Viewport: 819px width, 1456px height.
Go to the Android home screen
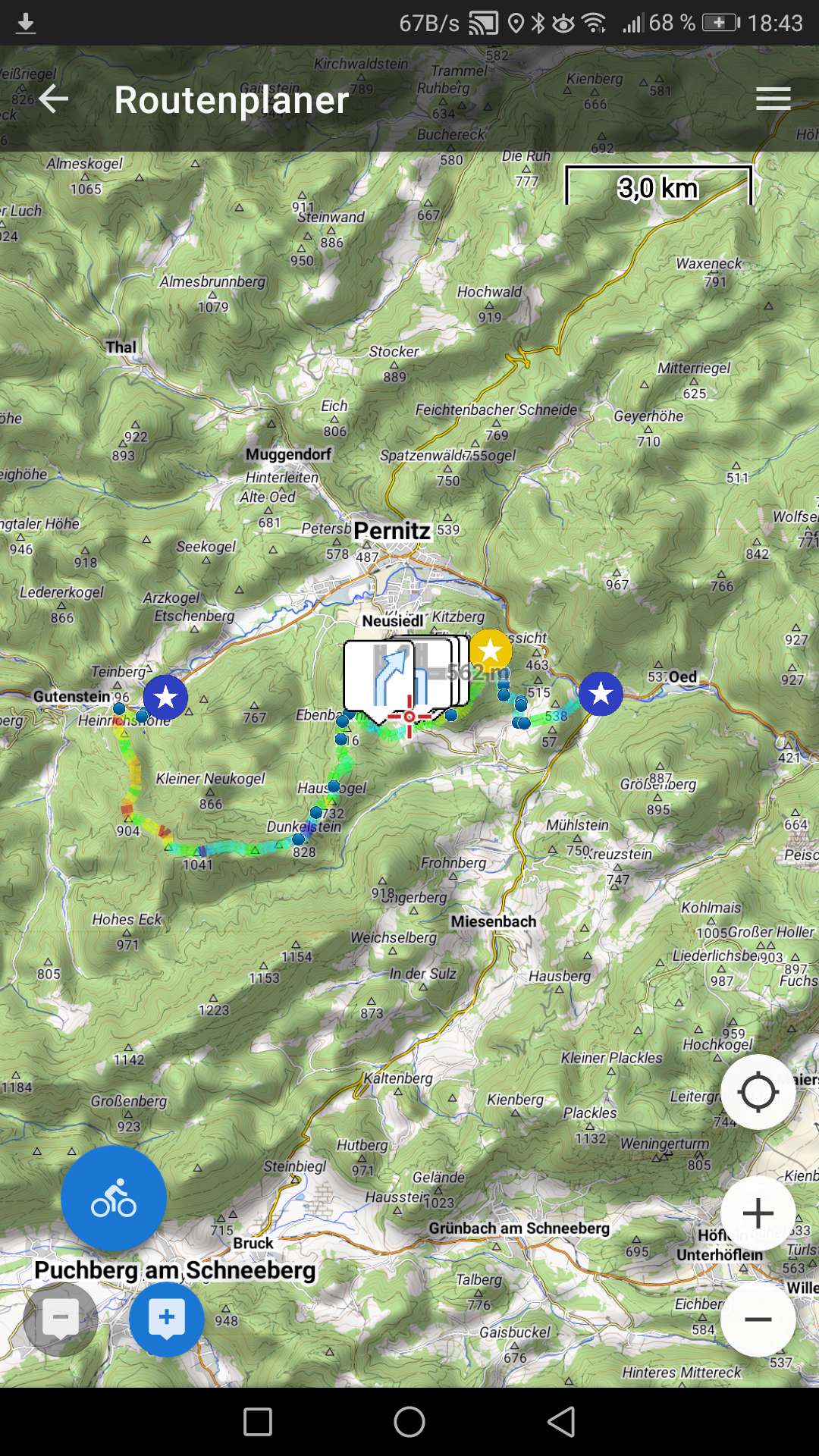409,1422
